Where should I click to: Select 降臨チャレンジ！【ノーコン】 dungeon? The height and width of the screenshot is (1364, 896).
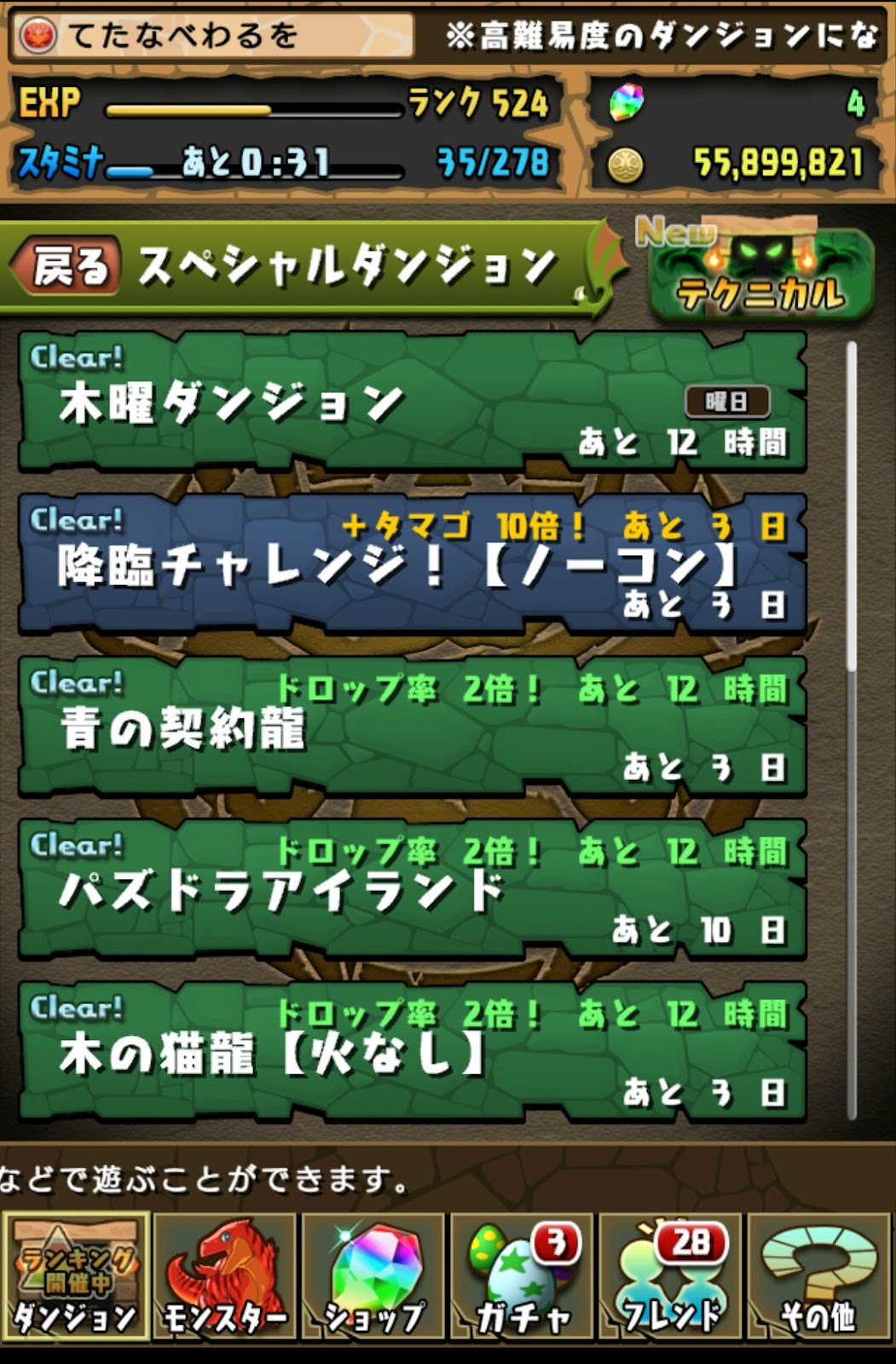click(412, 564)
